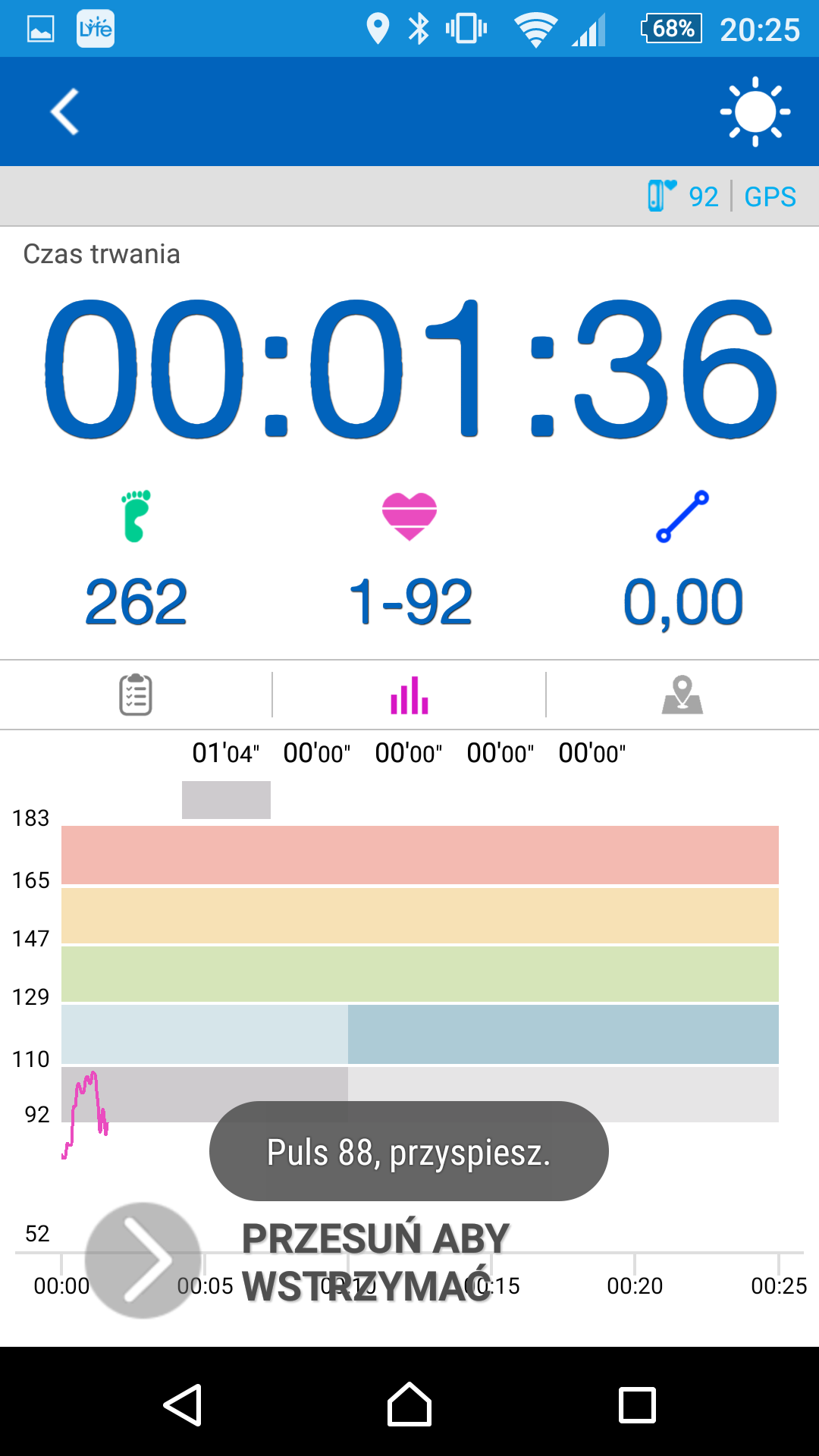
Task: Open the map location tab
Action: [682, 695]
